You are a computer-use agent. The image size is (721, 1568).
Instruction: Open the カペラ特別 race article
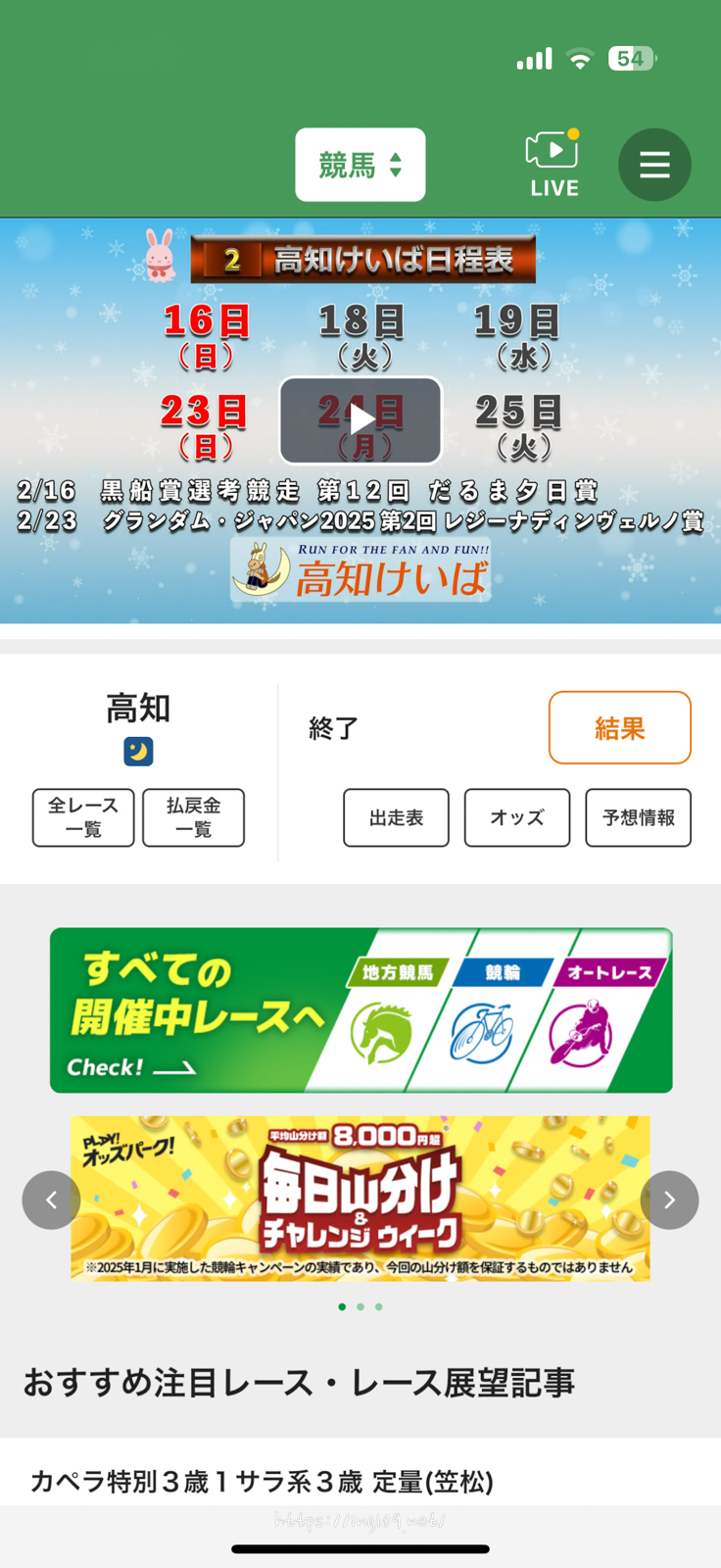pyautogui.click(x=263, y=1481)
